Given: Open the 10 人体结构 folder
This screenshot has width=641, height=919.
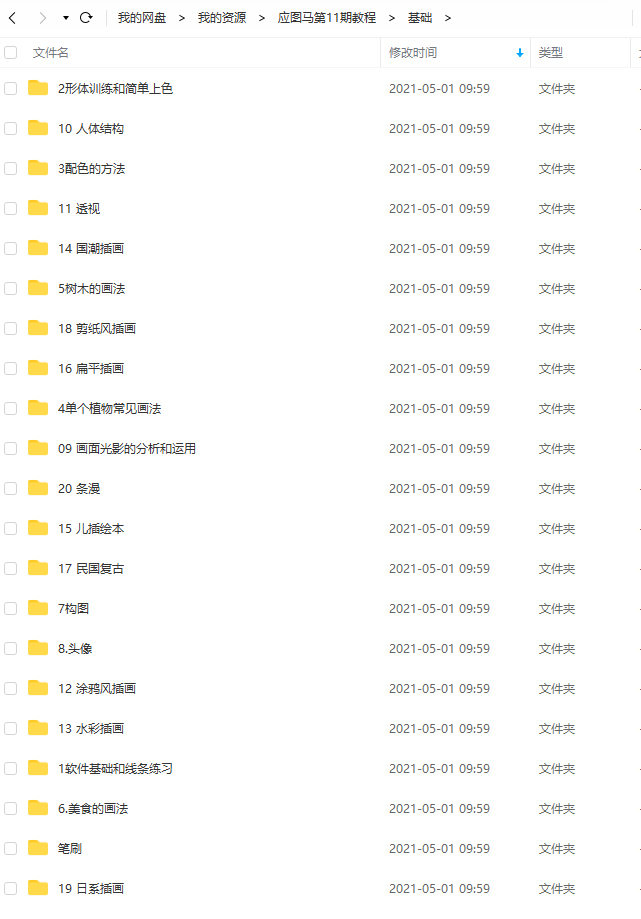Looking at the screenshot, I should (91, 129).
